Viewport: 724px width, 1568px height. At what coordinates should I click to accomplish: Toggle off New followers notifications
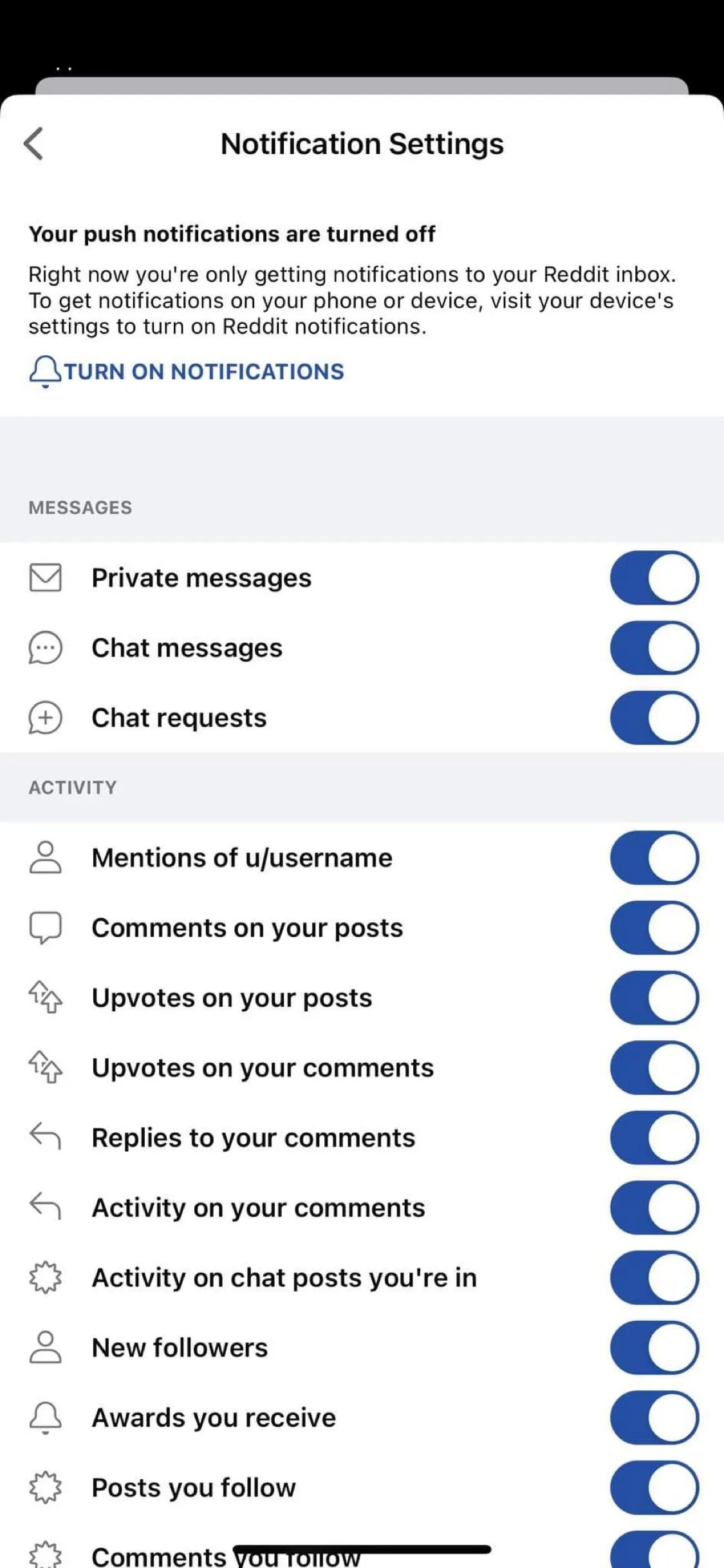[654, 1347]
